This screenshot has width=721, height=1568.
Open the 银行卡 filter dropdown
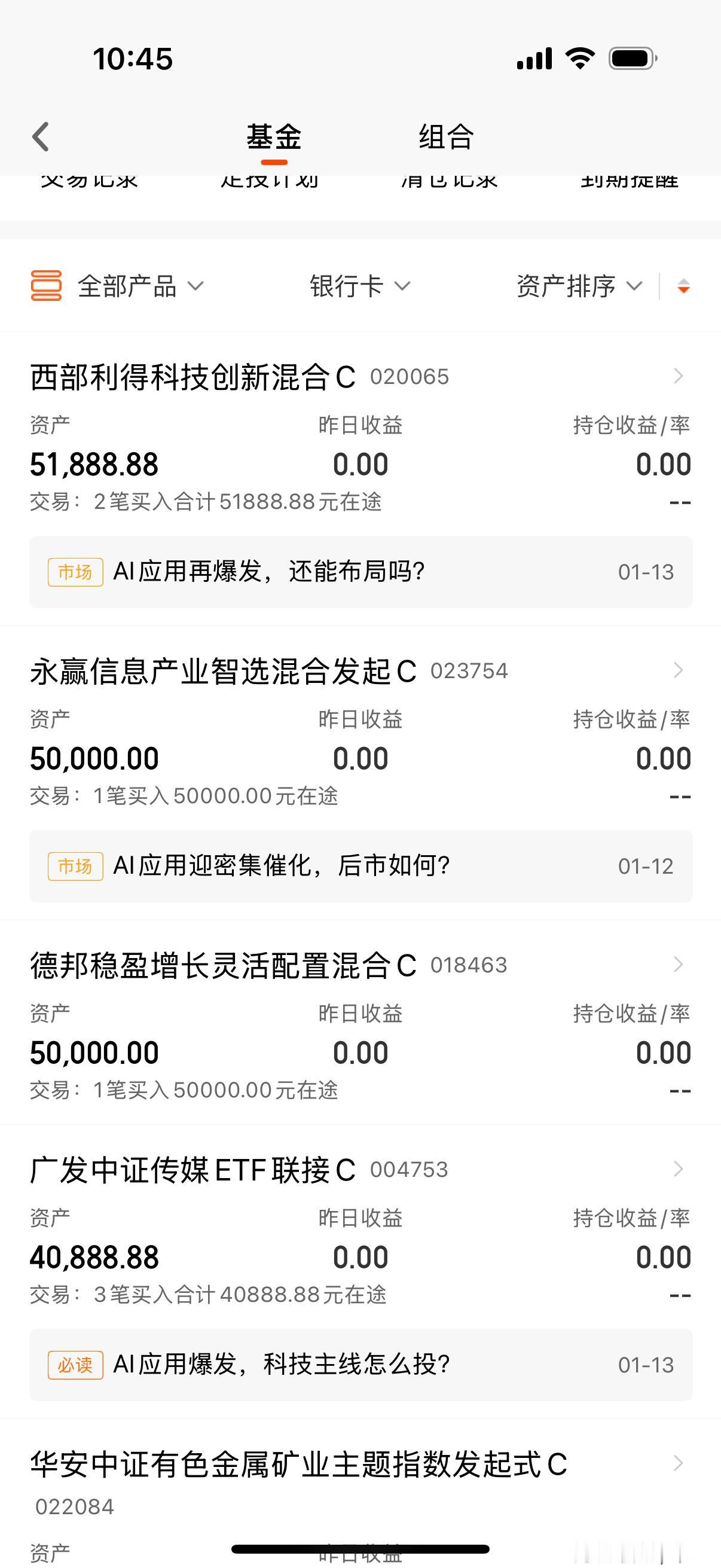tap(360, 286)
